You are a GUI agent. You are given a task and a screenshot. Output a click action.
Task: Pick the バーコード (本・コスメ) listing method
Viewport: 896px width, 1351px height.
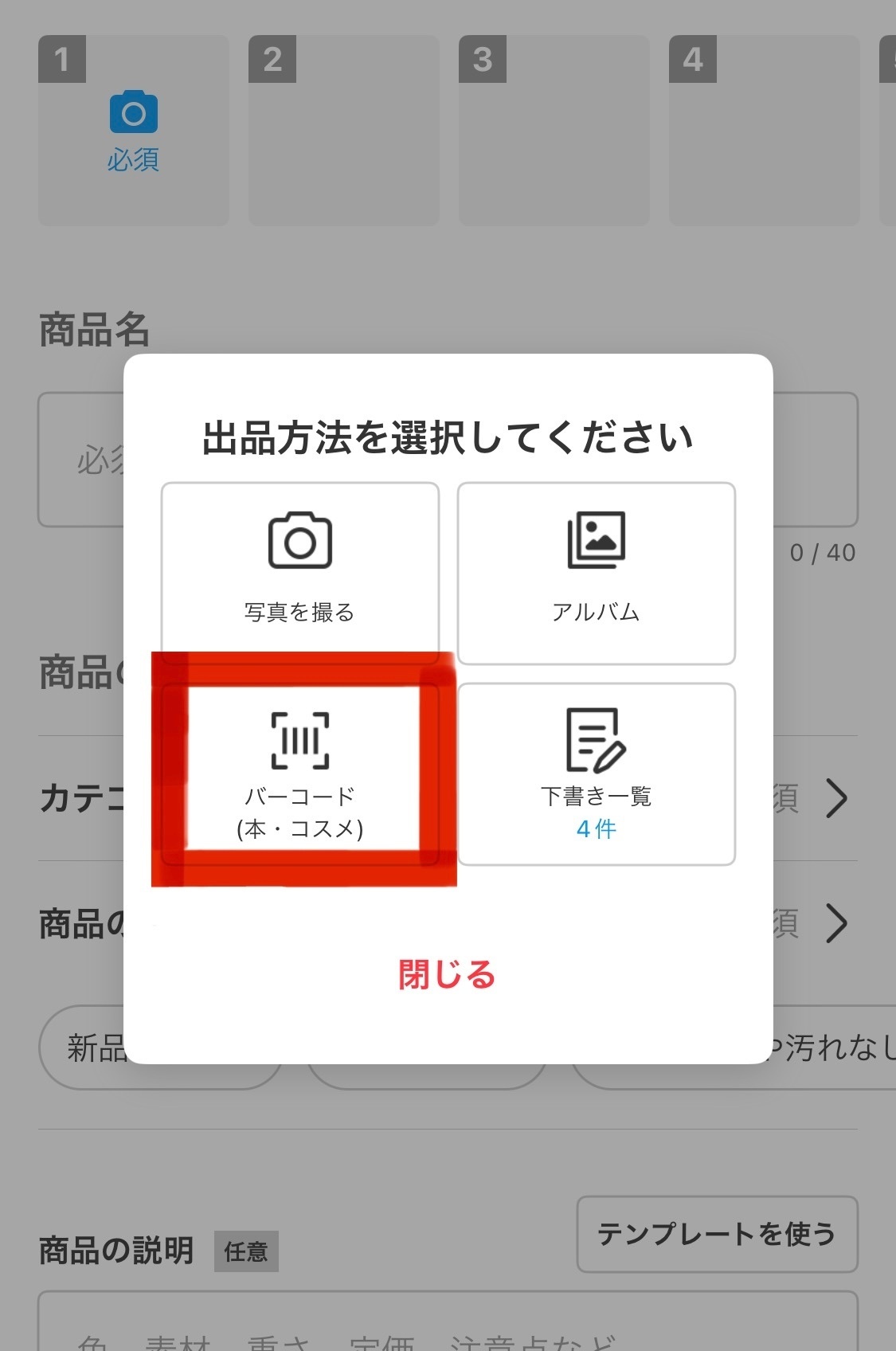click(x=300, y=773)
